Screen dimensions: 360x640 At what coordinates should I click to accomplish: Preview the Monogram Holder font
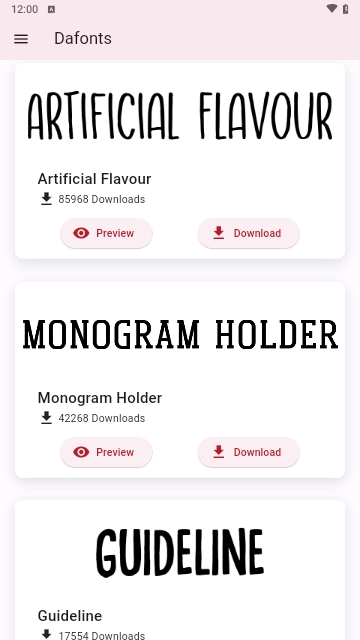[x=106, y=452]
